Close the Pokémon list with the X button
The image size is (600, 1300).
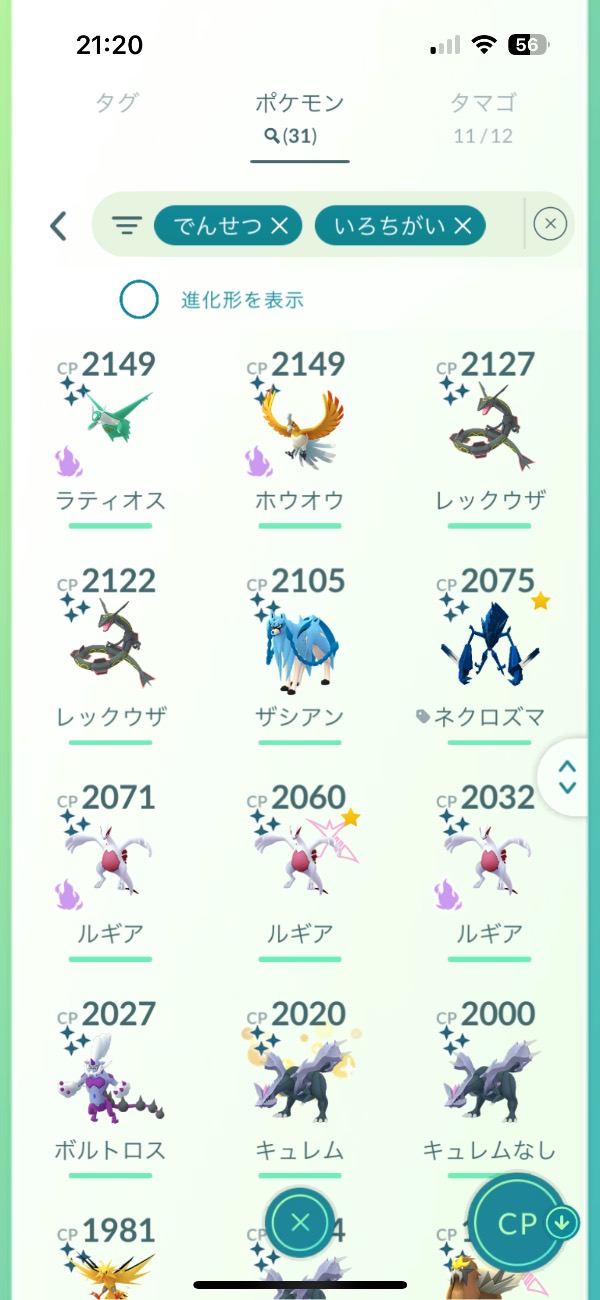300,1222
